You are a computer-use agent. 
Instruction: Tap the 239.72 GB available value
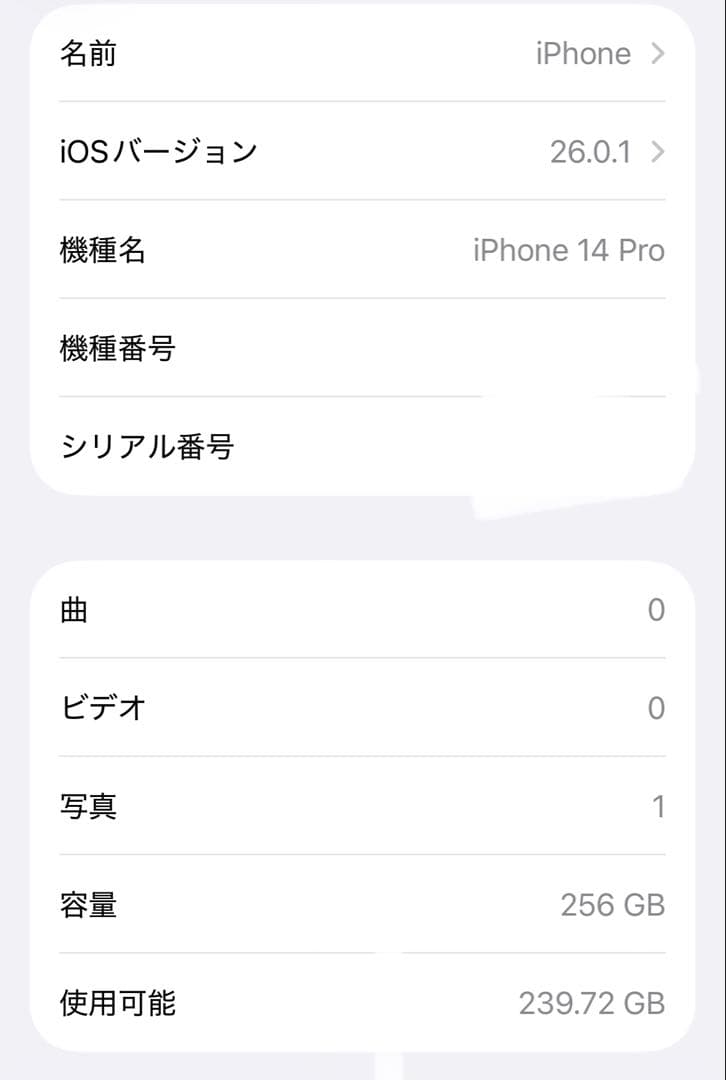click(x=590, y=1003)
